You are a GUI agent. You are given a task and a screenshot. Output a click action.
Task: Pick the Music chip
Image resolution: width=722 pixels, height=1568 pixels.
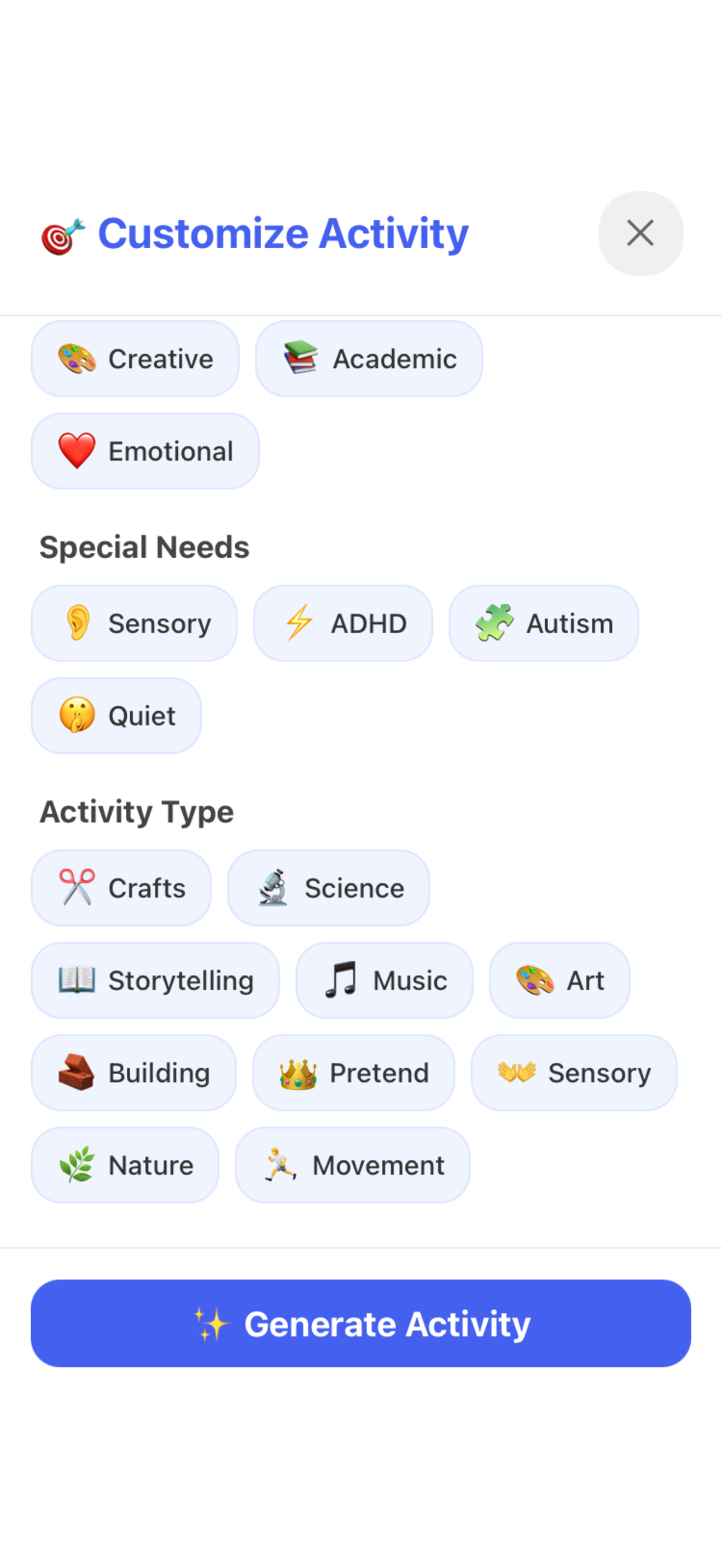point(385,981)
